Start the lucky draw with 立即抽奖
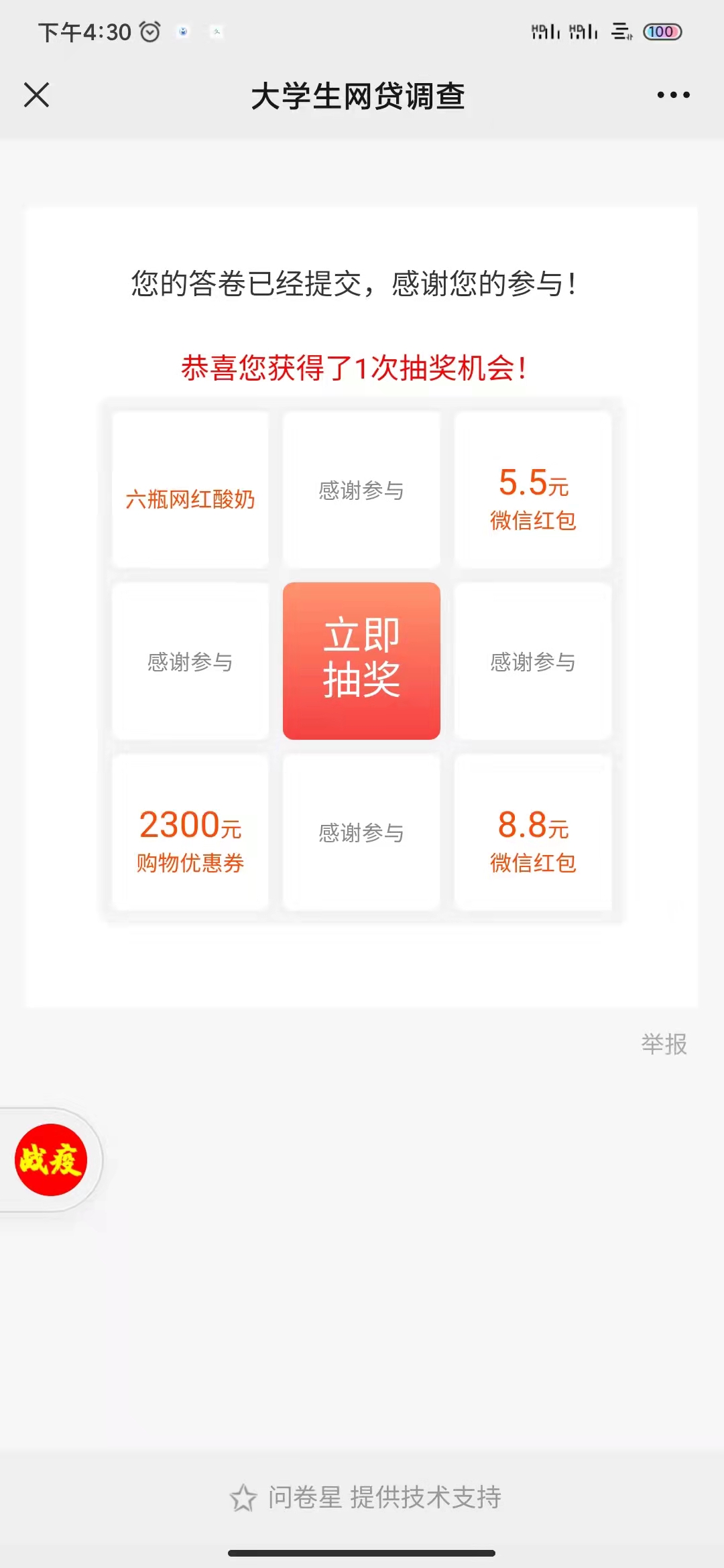The width and height of the screenshot is (724, 1568). pos(361,661)
